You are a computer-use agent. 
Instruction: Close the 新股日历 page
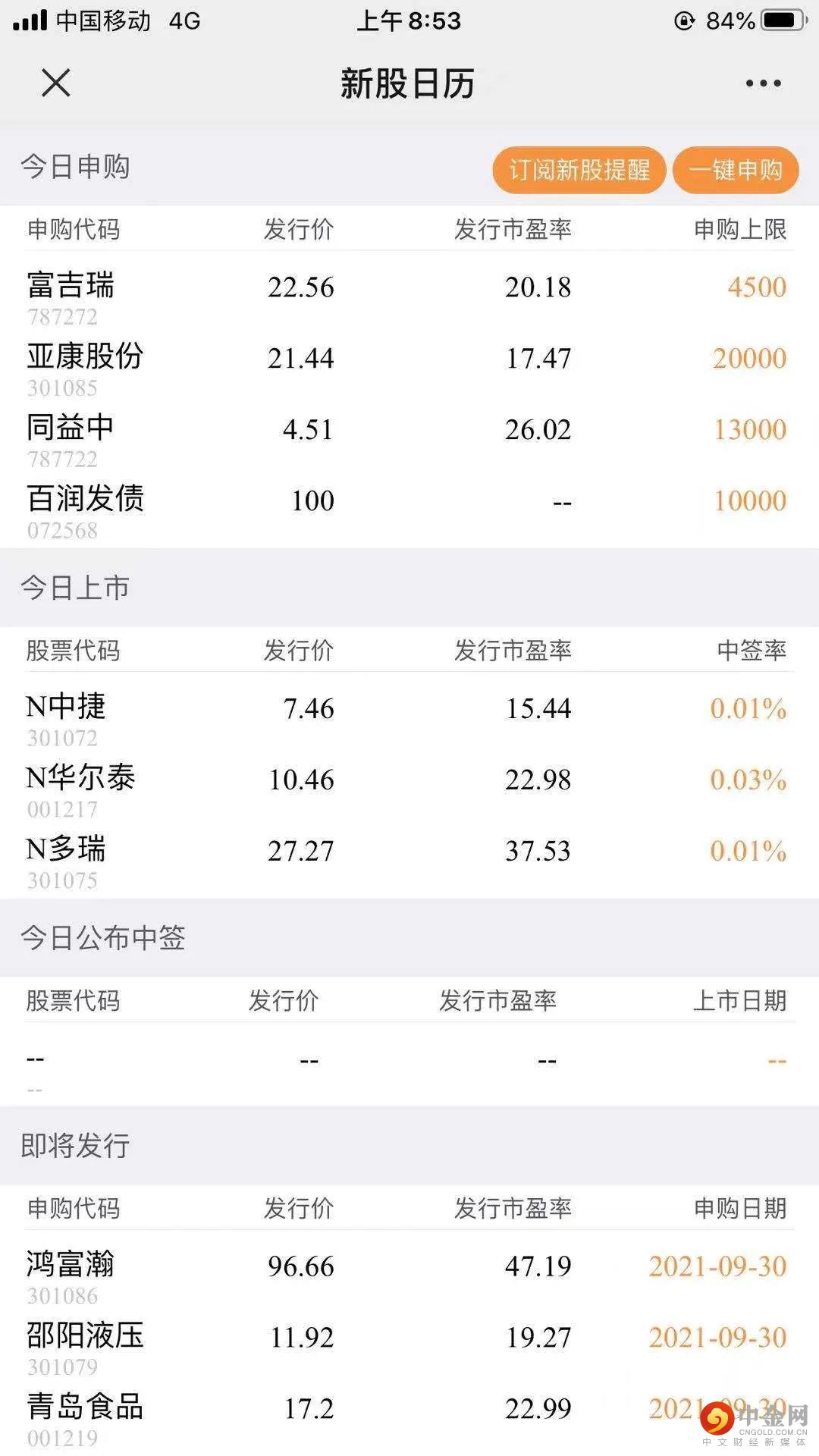point(55,83)
